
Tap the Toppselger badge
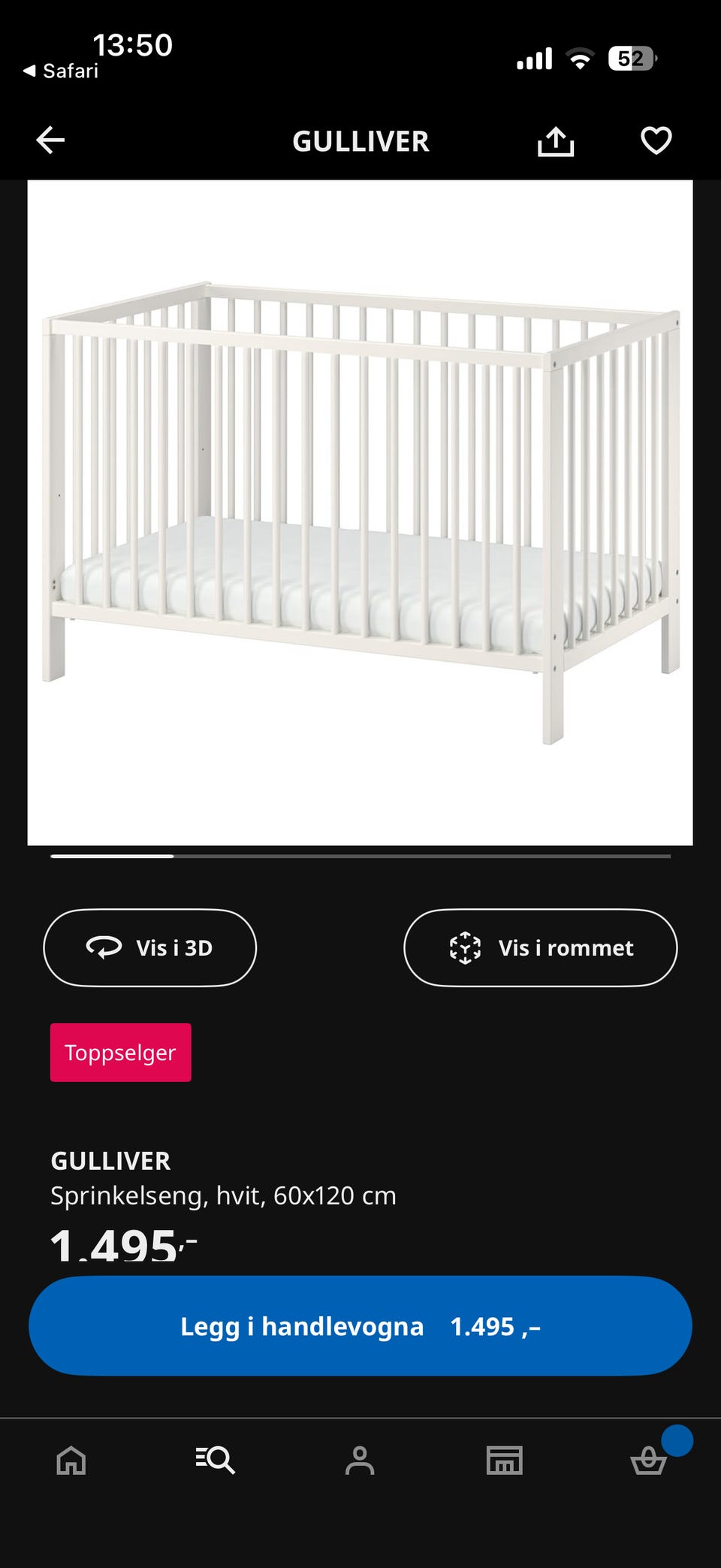[120, 1052]
